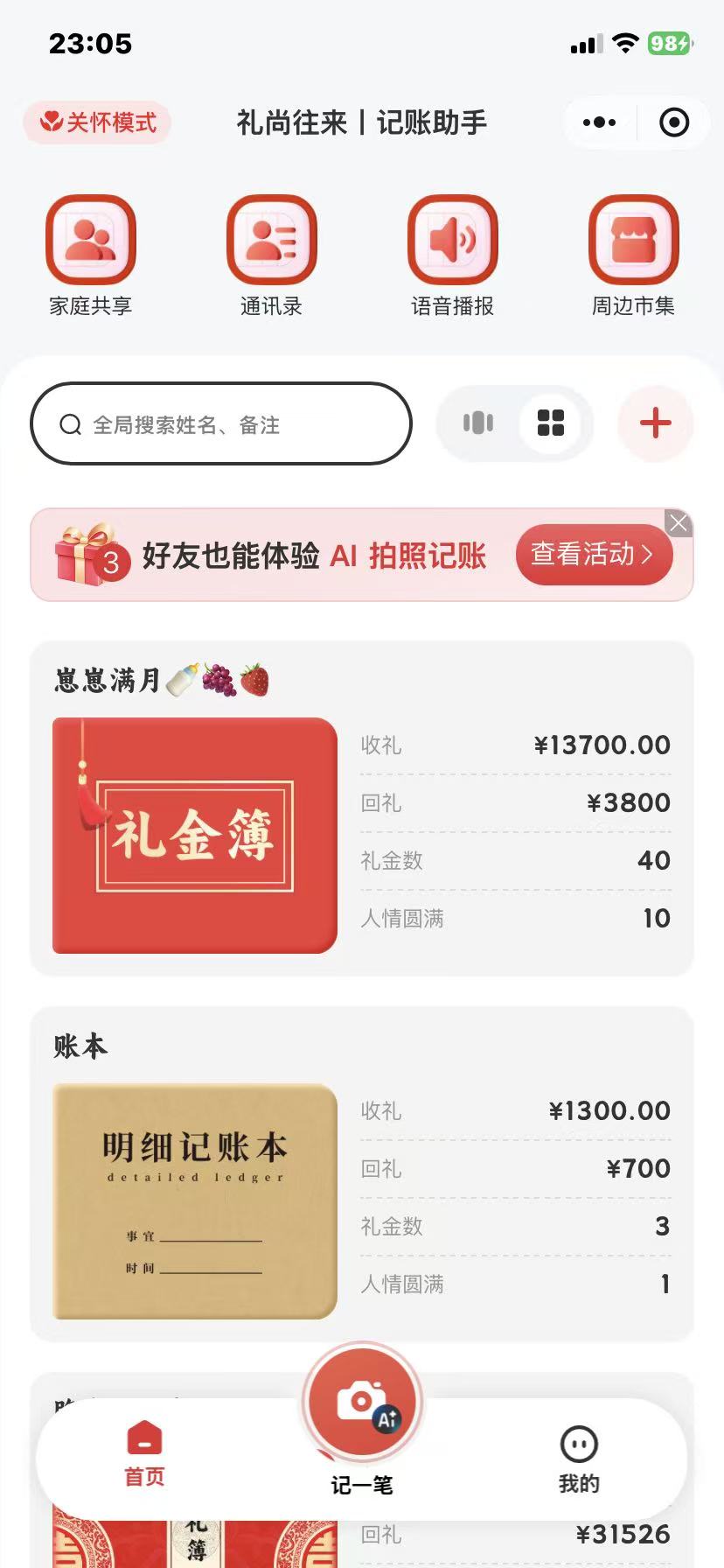This screenshot has height=1568, width=724.
Task: Tap the 全局搜索姓名、备注 search box
Action: [x=221, y=423]
